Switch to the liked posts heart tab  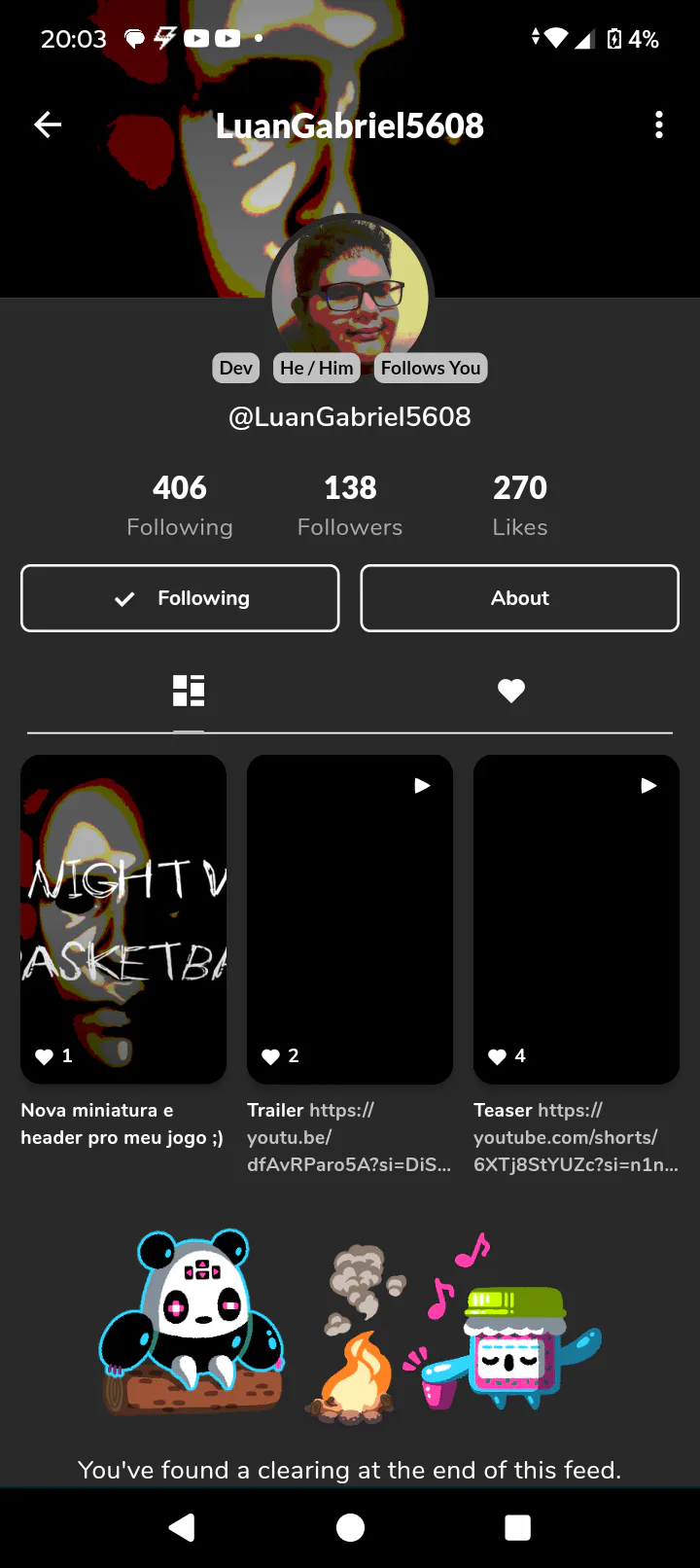coord(511,691)
